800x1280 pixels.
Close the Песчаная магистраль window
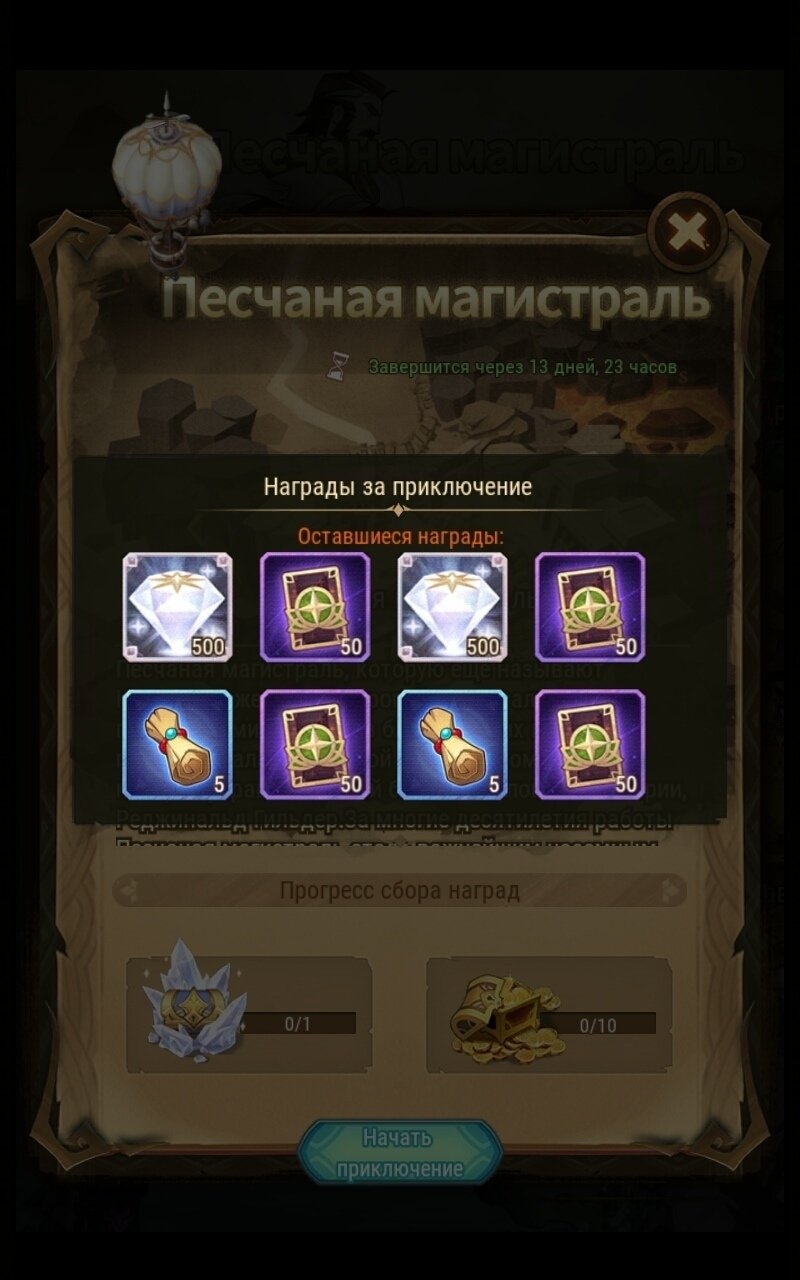pos(686,231)
